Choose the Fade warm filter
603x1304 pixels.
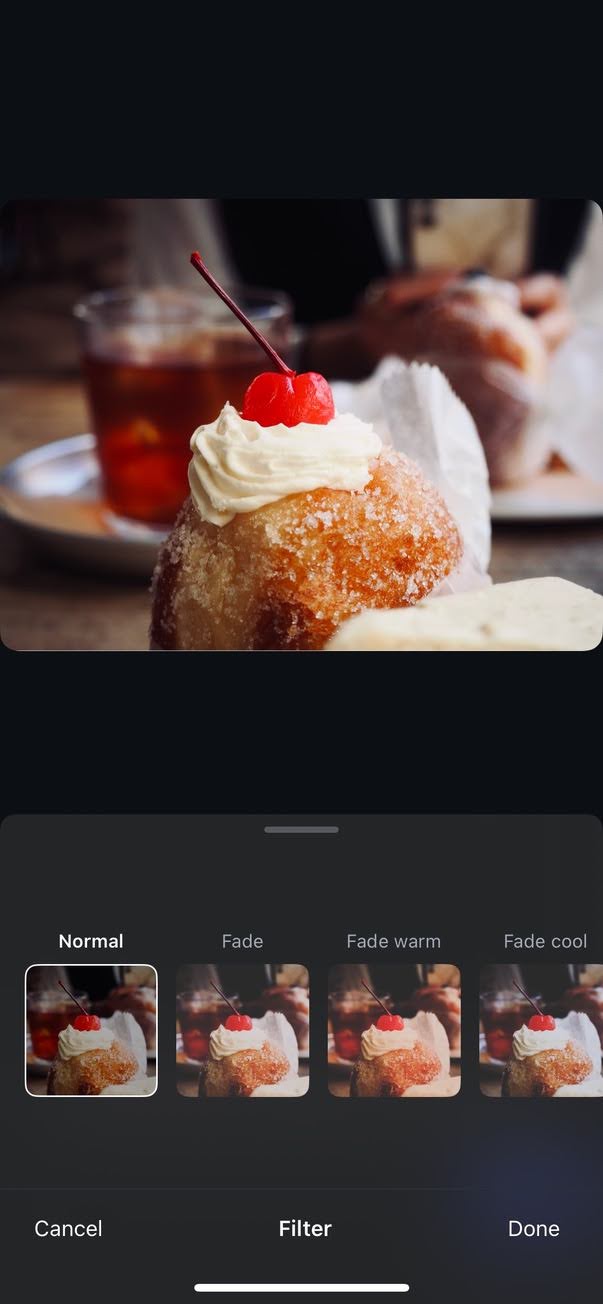[x=394, y=1030]
